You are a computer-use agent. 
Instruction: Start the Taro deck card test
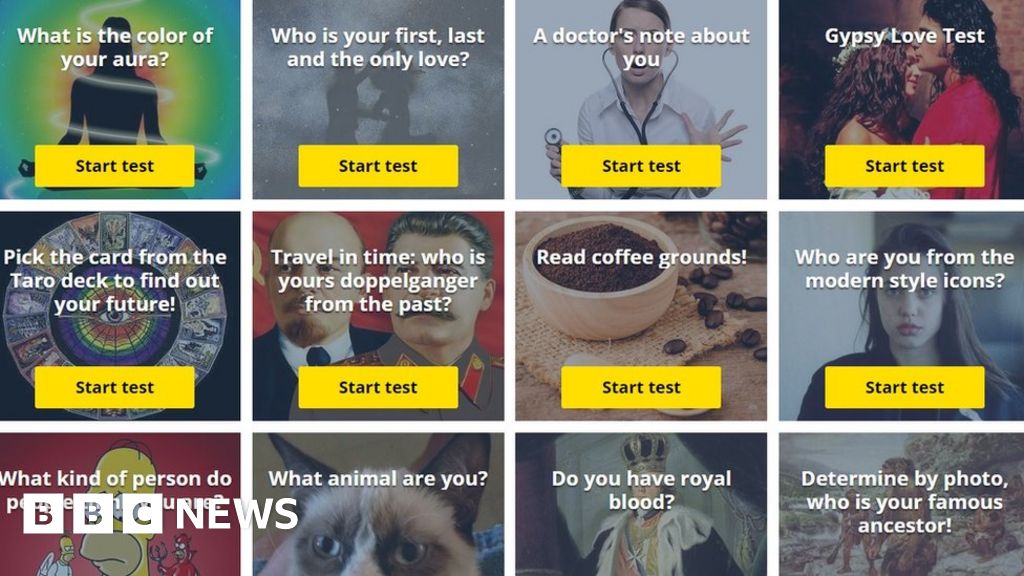click(114, 387)
